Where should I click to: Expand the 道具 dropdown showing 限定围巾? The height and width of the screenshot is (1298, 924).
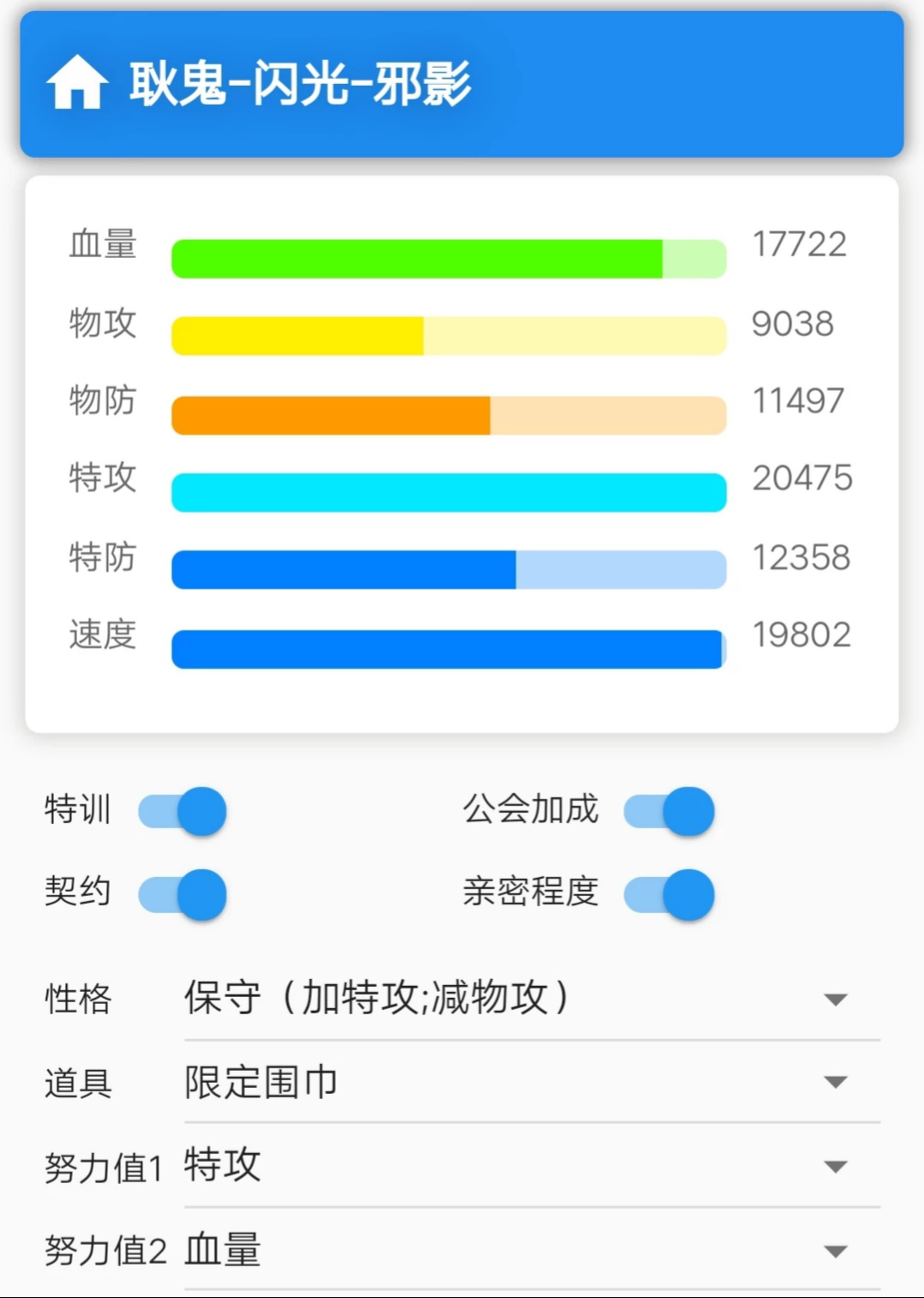click(531, 1082)
